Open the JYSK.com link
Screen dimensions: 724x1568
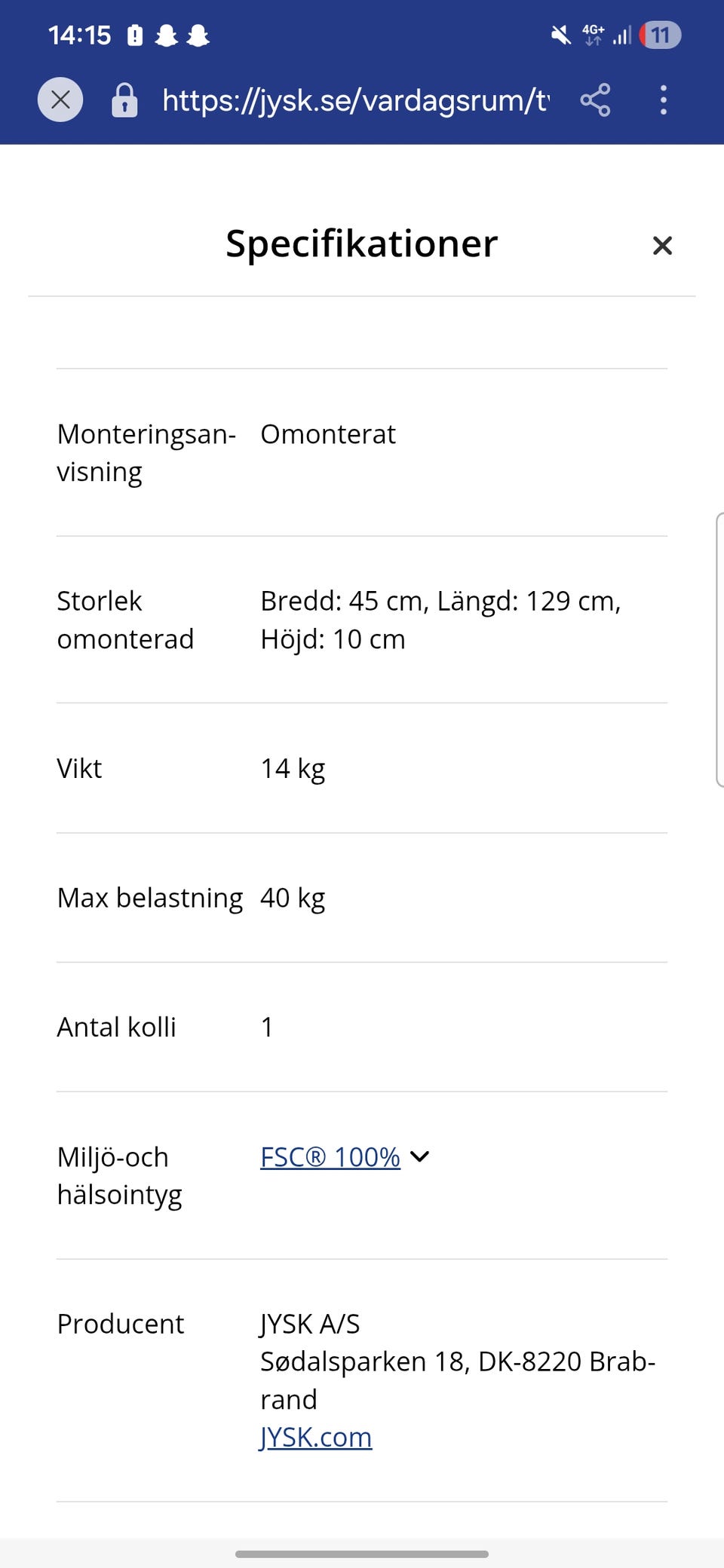pos(315,1437)
